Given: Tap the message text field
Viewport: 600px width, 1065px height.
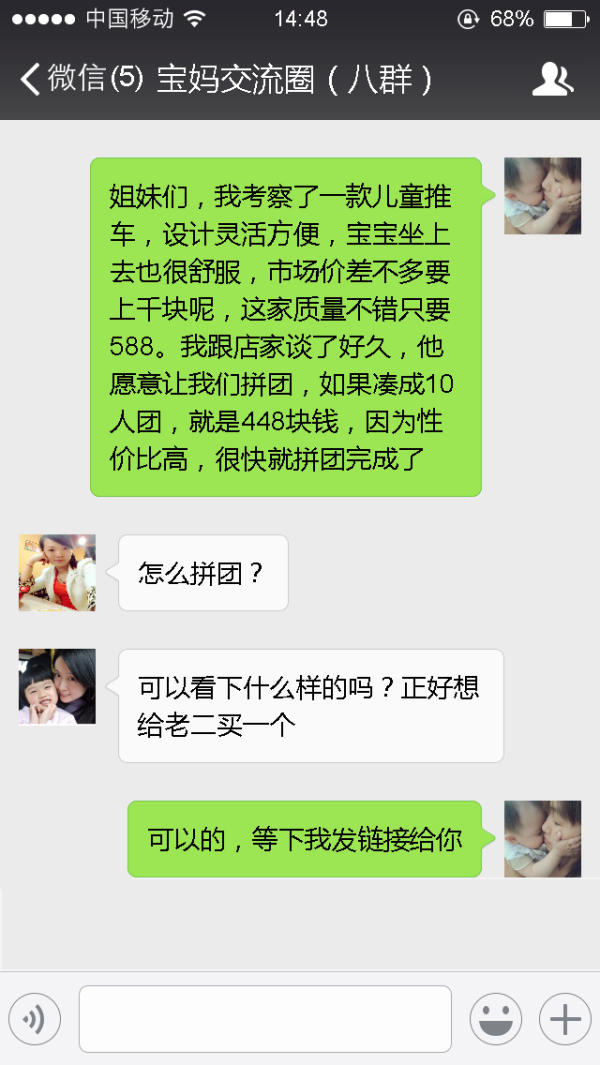Looking at the screenshot, I should click(265, 1019).
